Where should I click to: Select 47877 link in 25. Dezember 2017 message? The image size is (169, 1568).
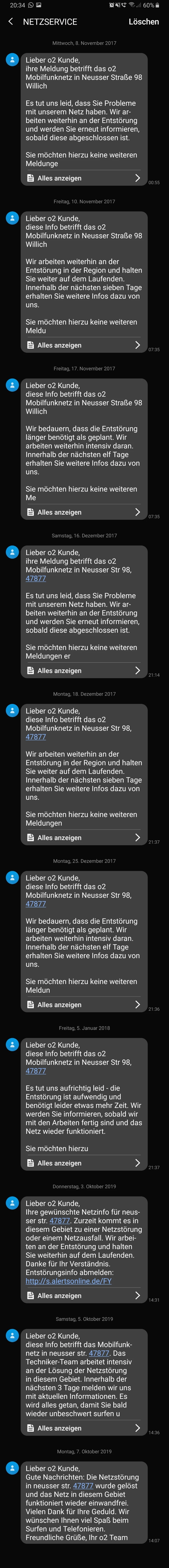tap(36, 904)
